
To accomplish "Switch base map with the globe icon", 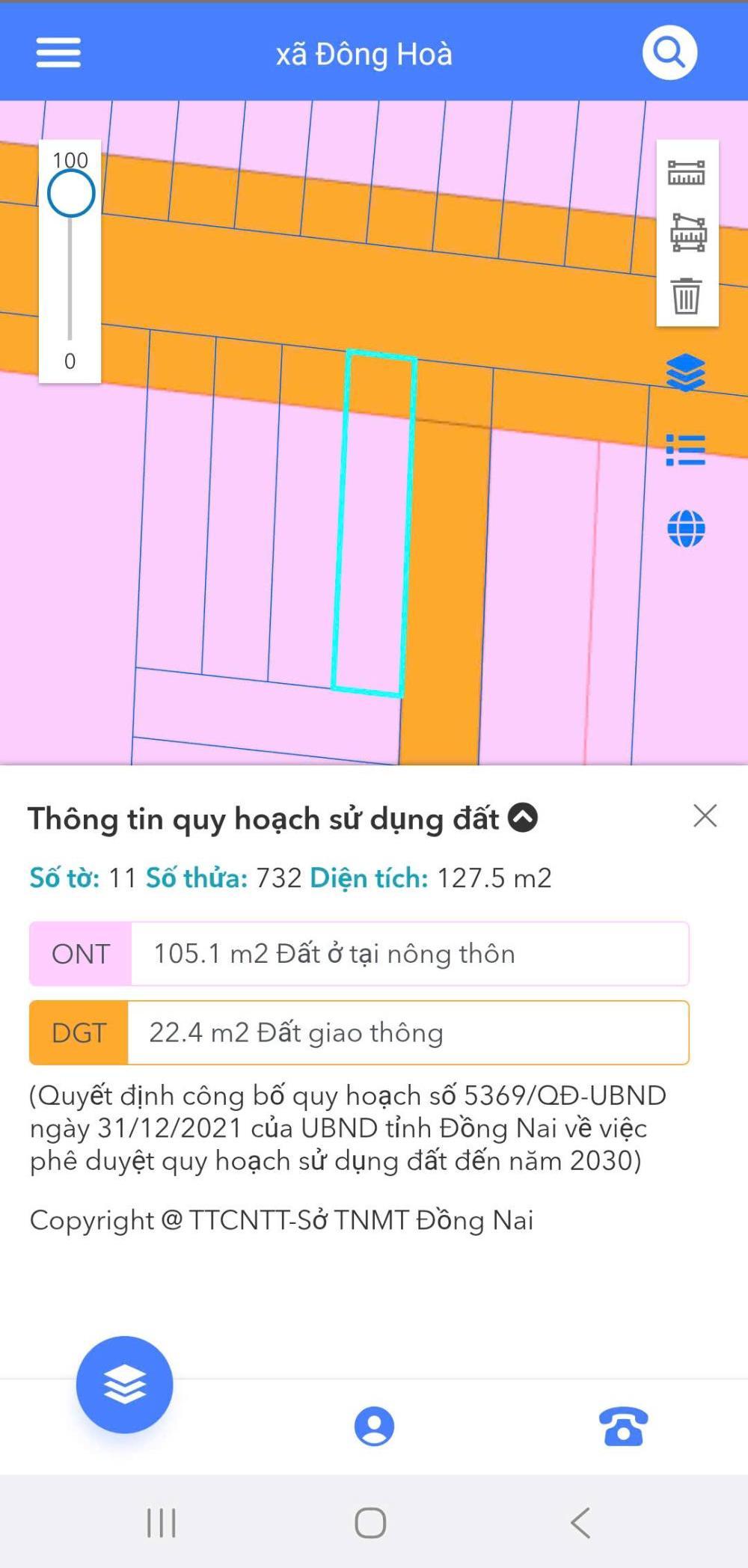I will pos(686,529).
